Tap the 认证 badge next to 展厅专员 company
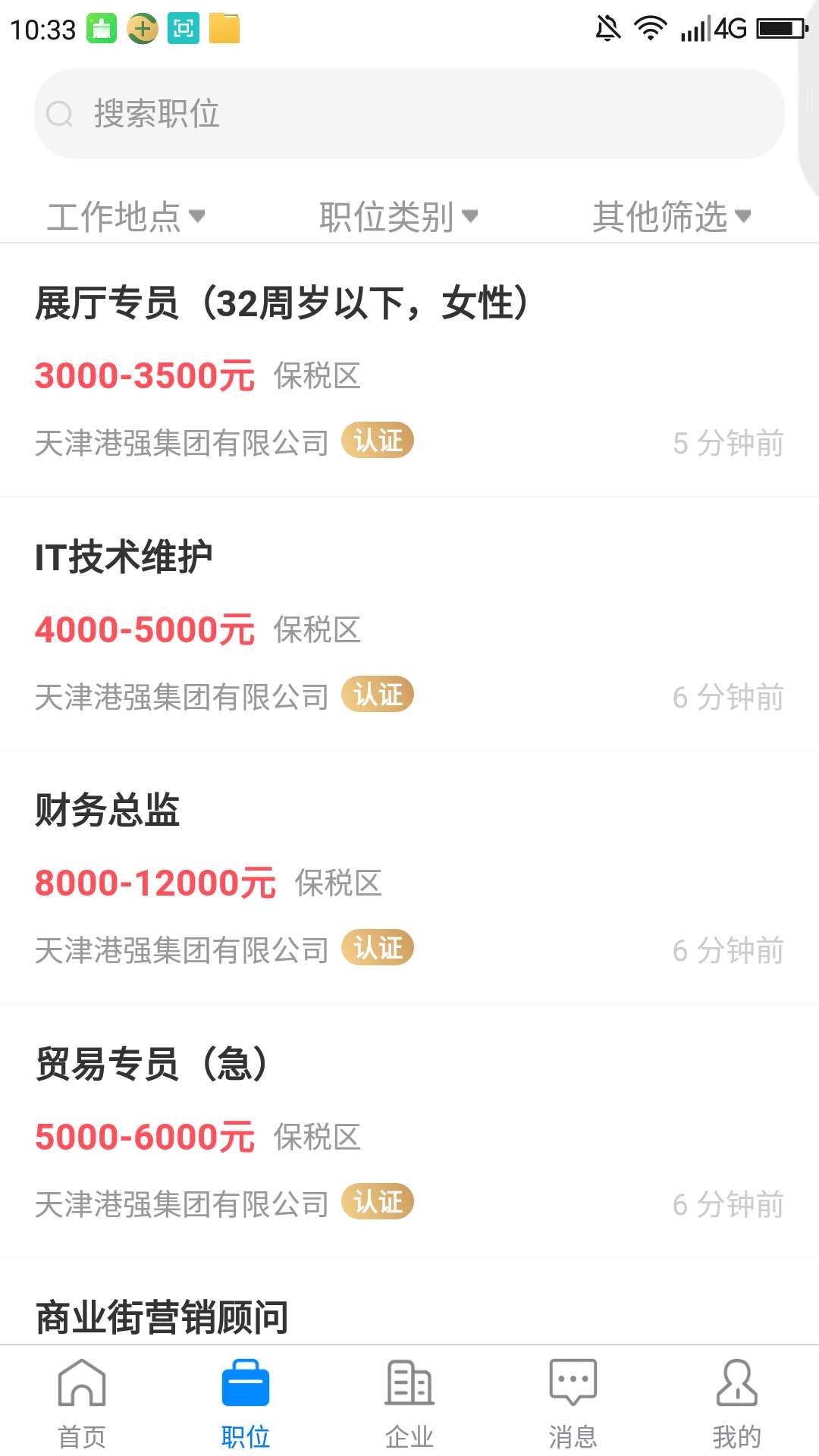This screenshot has width=819, height=1456. pos(378,441)
